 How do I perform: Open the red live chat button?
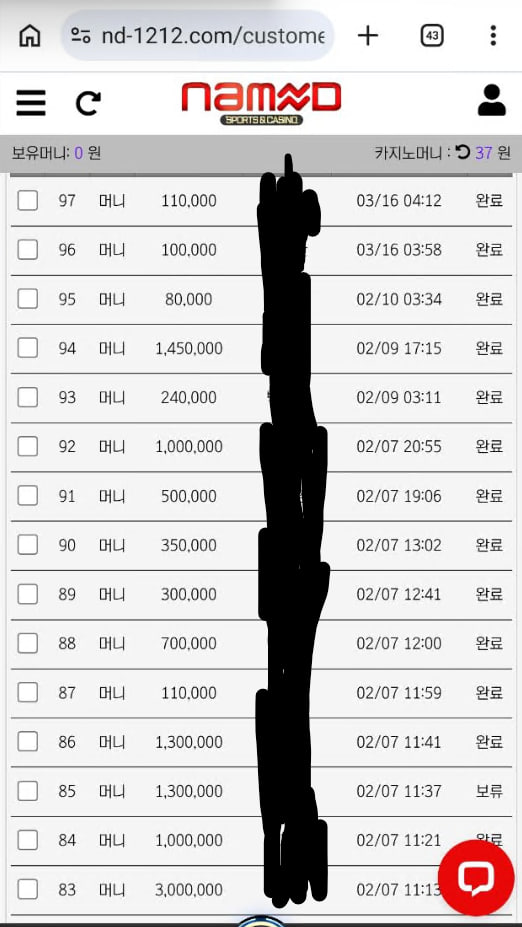(x=476, y=877)
